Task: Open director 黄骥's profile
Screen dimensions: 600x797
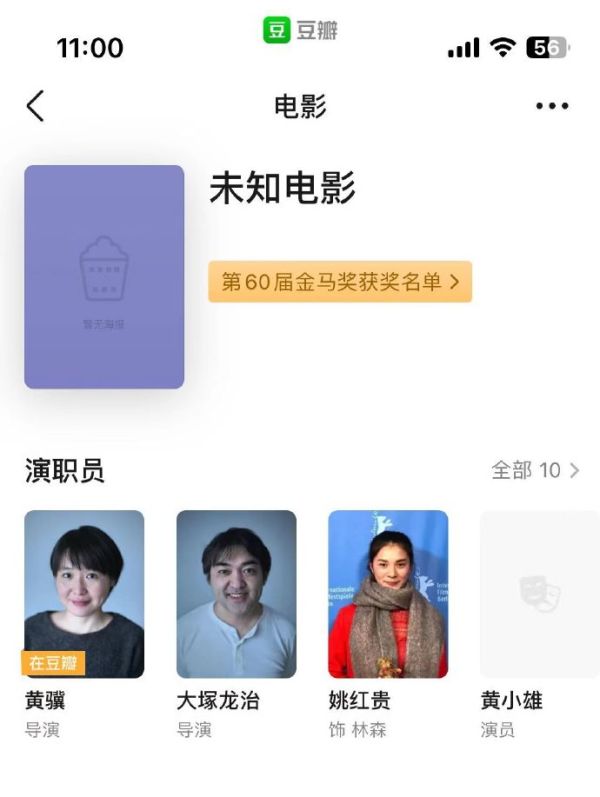Action: pos(84,595)
